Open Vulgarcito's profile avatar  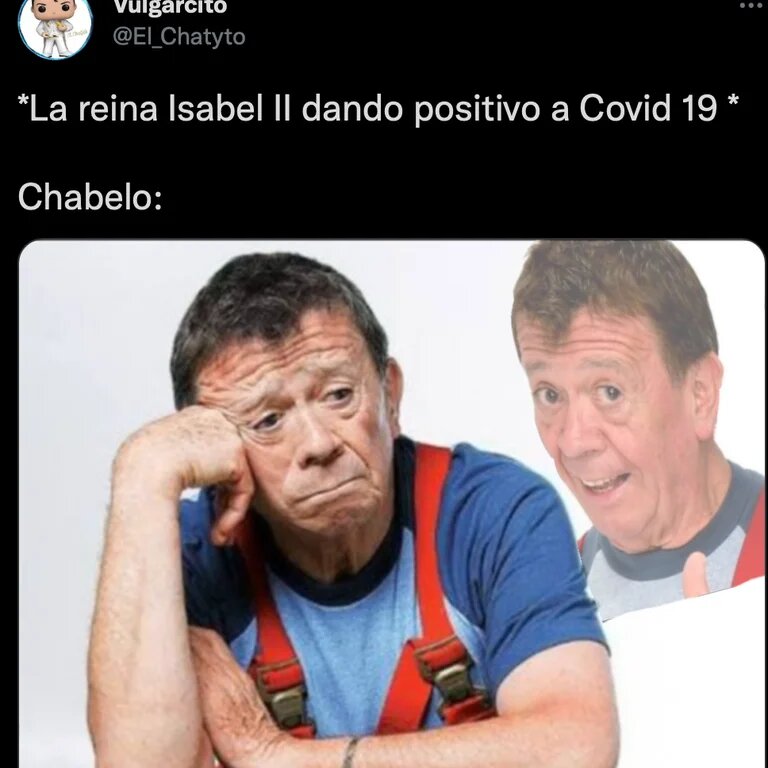tap(55, 23)
